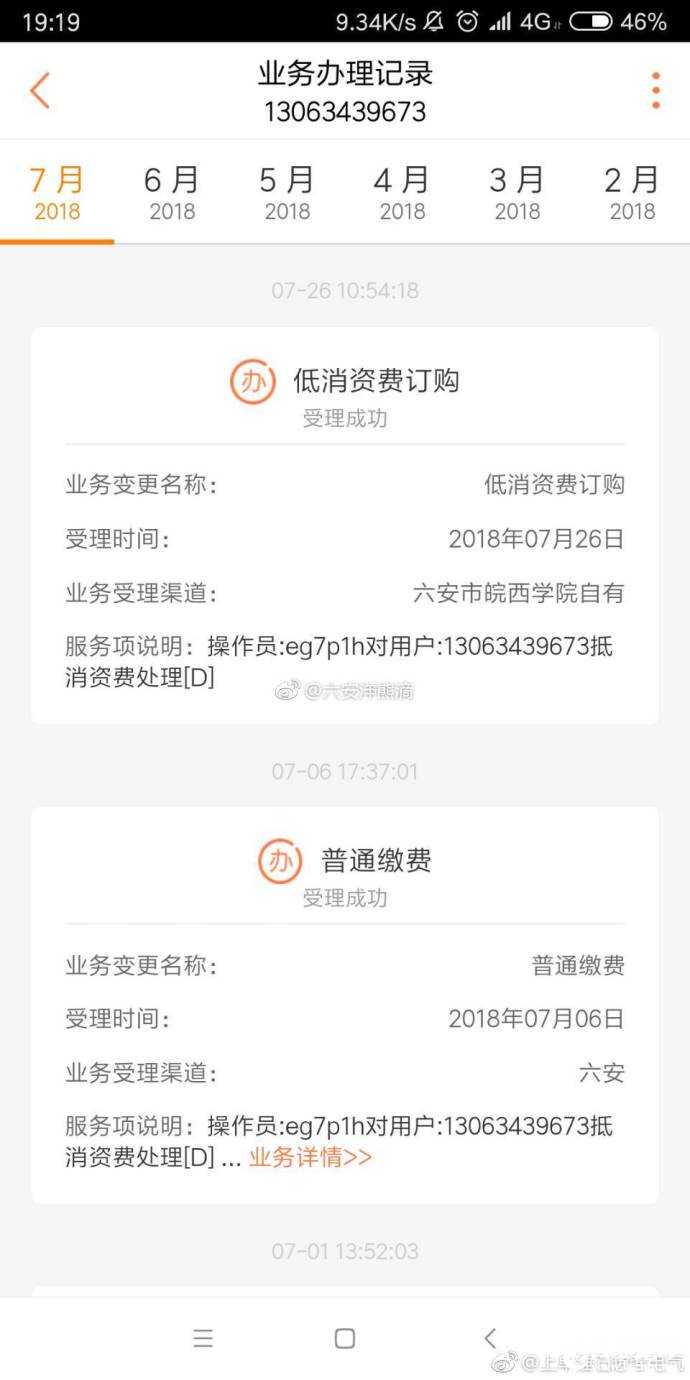View records for 3月 2018

point(517,194)
